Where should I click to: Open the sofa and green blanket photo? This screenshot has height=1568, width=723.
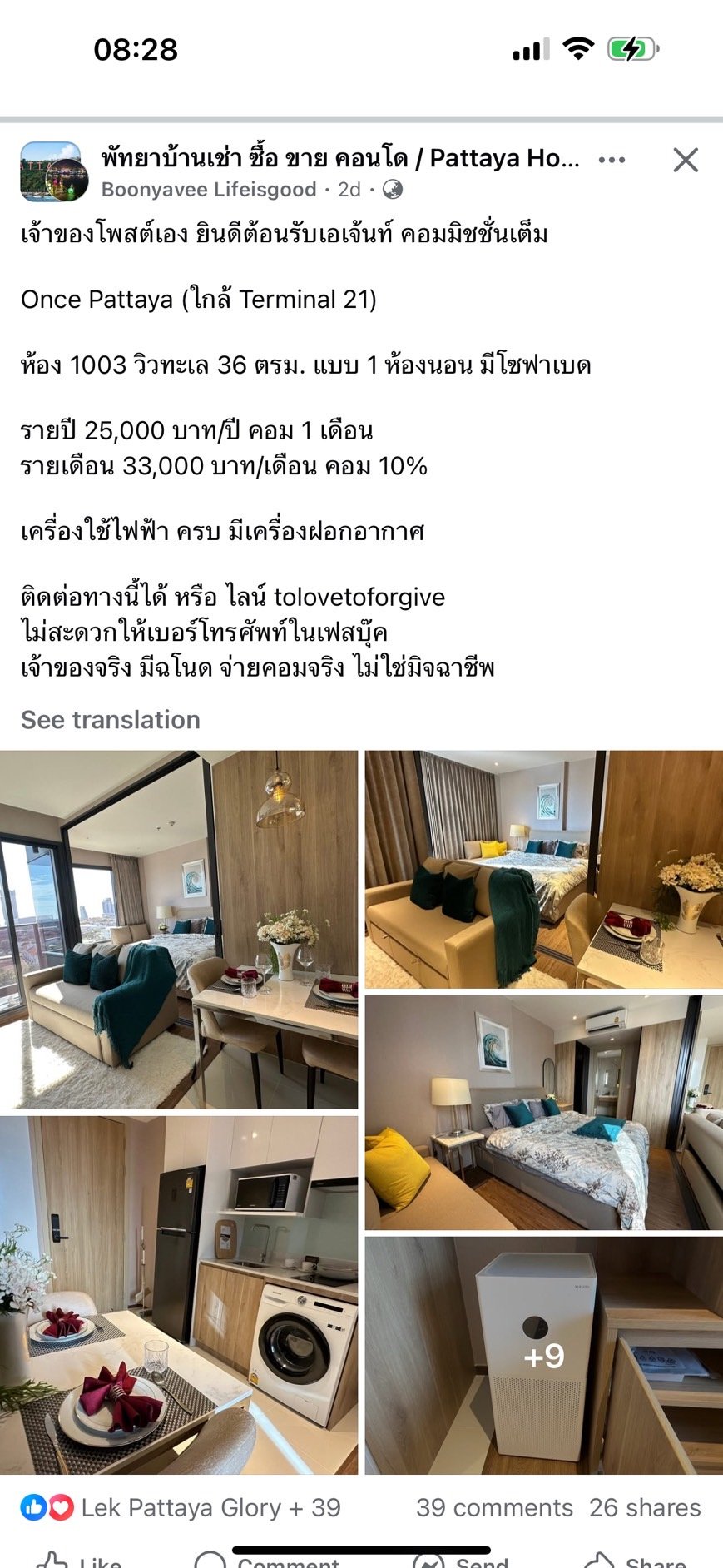tap(543, 869)
